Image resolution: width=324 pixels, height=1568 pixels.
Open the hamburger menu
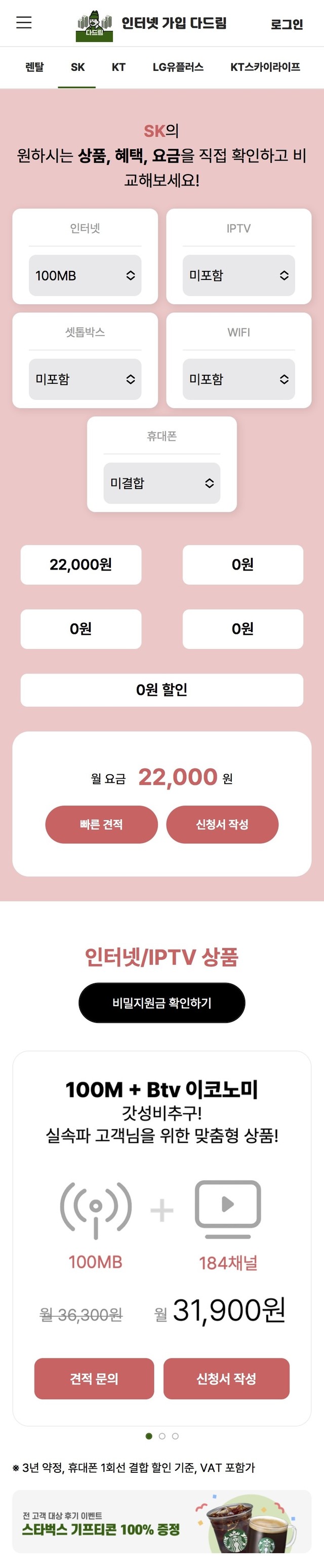[24, 23]
